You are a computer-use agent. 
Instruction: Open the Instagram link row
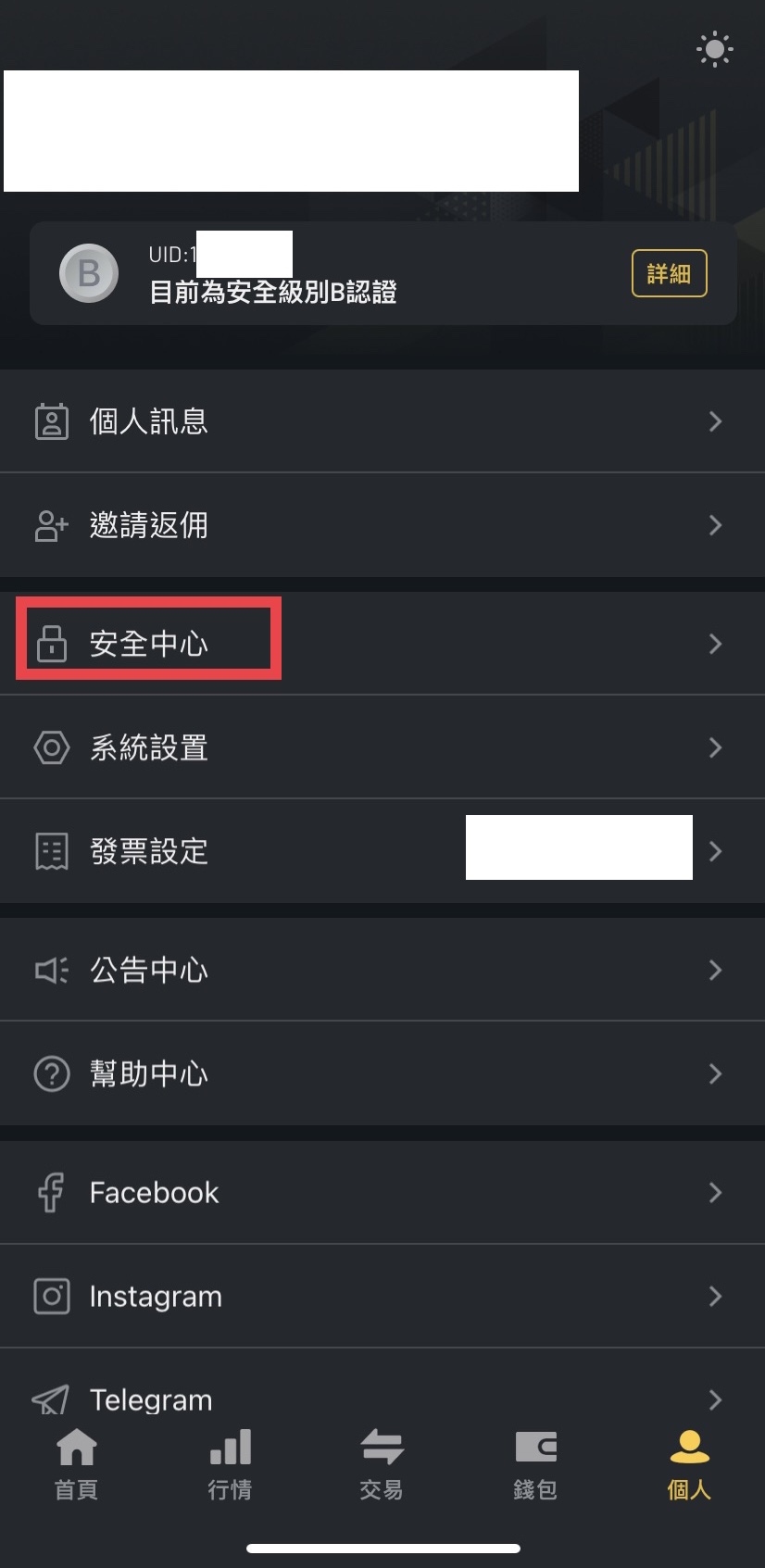(x=382, y=1296)
